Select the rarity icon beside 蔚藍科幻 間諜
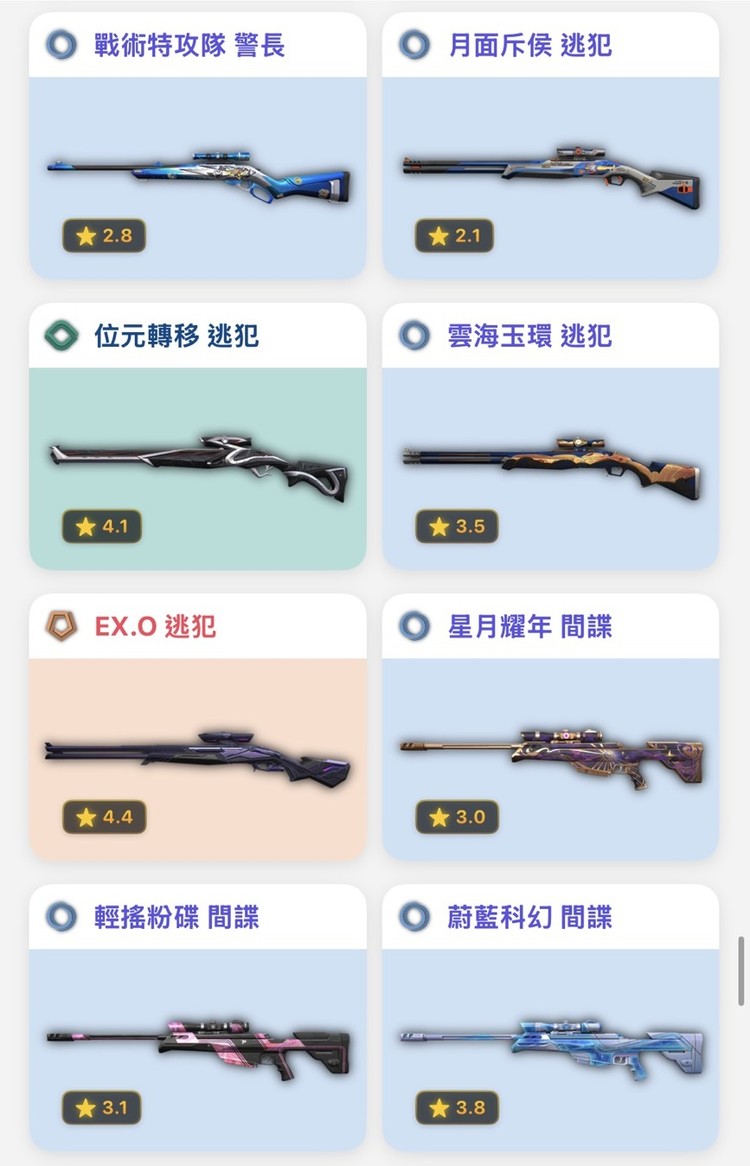This screenshot has height=1166, width=750. coord(413,916)
